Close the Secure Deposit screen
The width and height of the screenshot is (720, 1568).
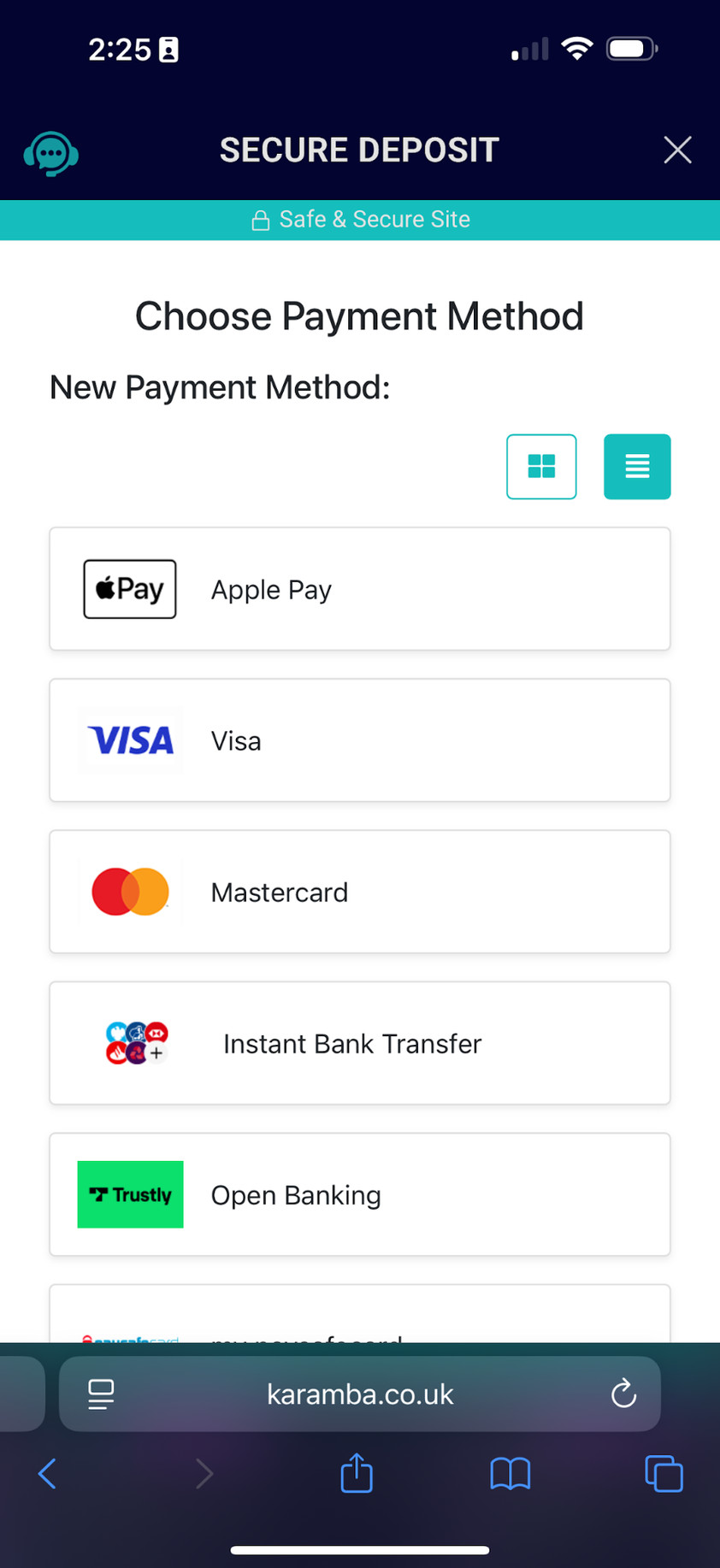[x=677, y=150]
